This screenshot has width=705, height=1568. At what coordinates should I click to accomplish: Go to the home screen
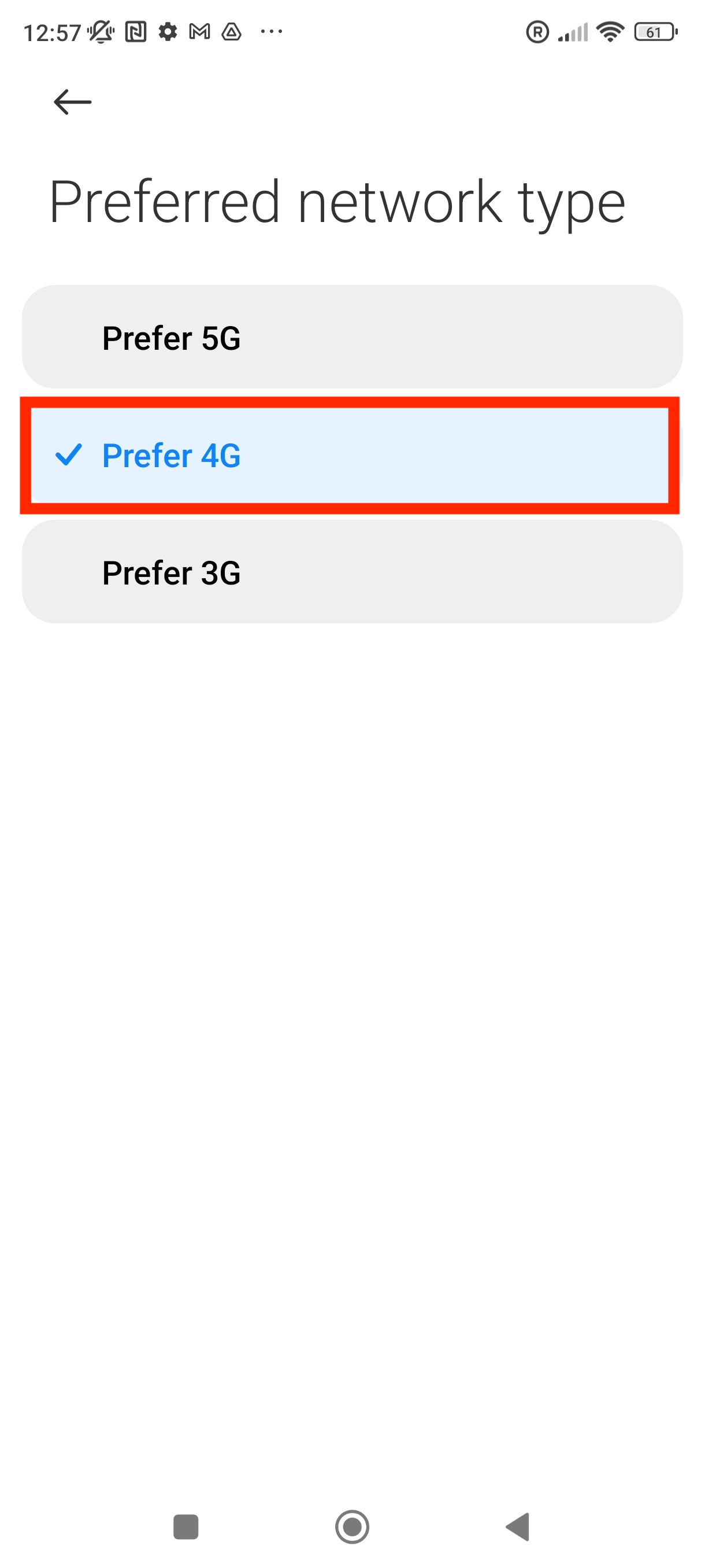(x=352, y=1526)
